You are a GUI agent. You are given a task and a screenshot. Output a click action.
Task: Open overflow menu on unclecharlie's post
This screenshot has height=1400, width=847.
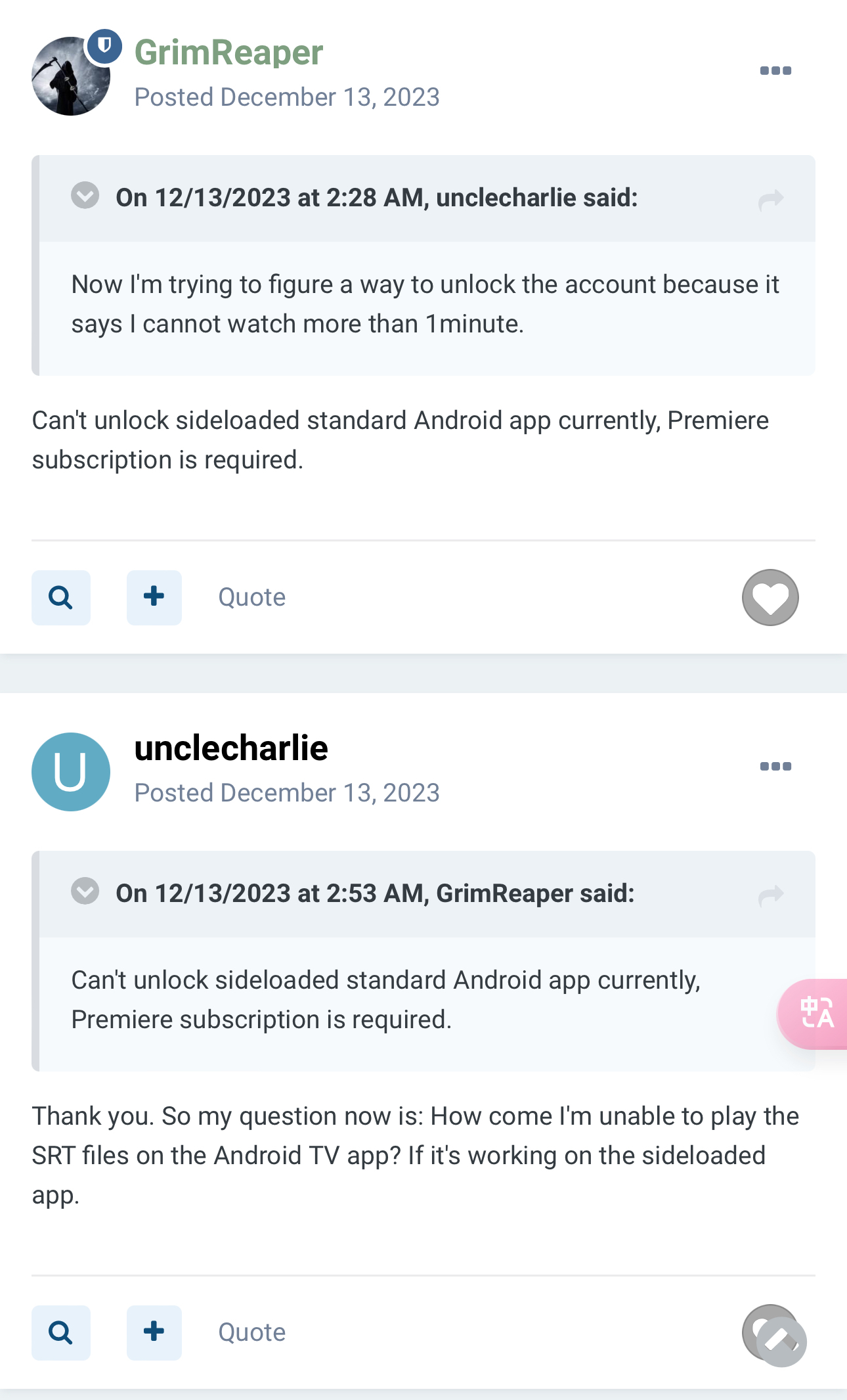(x=775, y=767)
